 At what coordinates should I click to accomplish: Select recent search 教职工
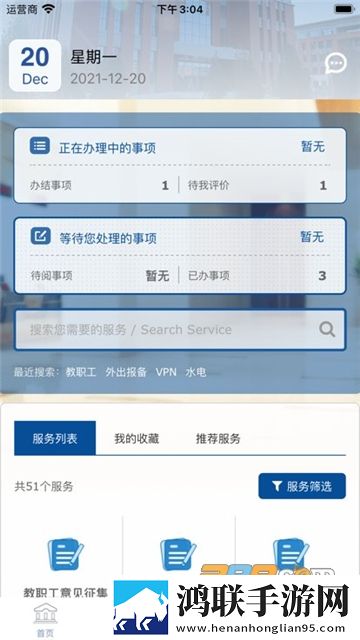click(81, 372)
